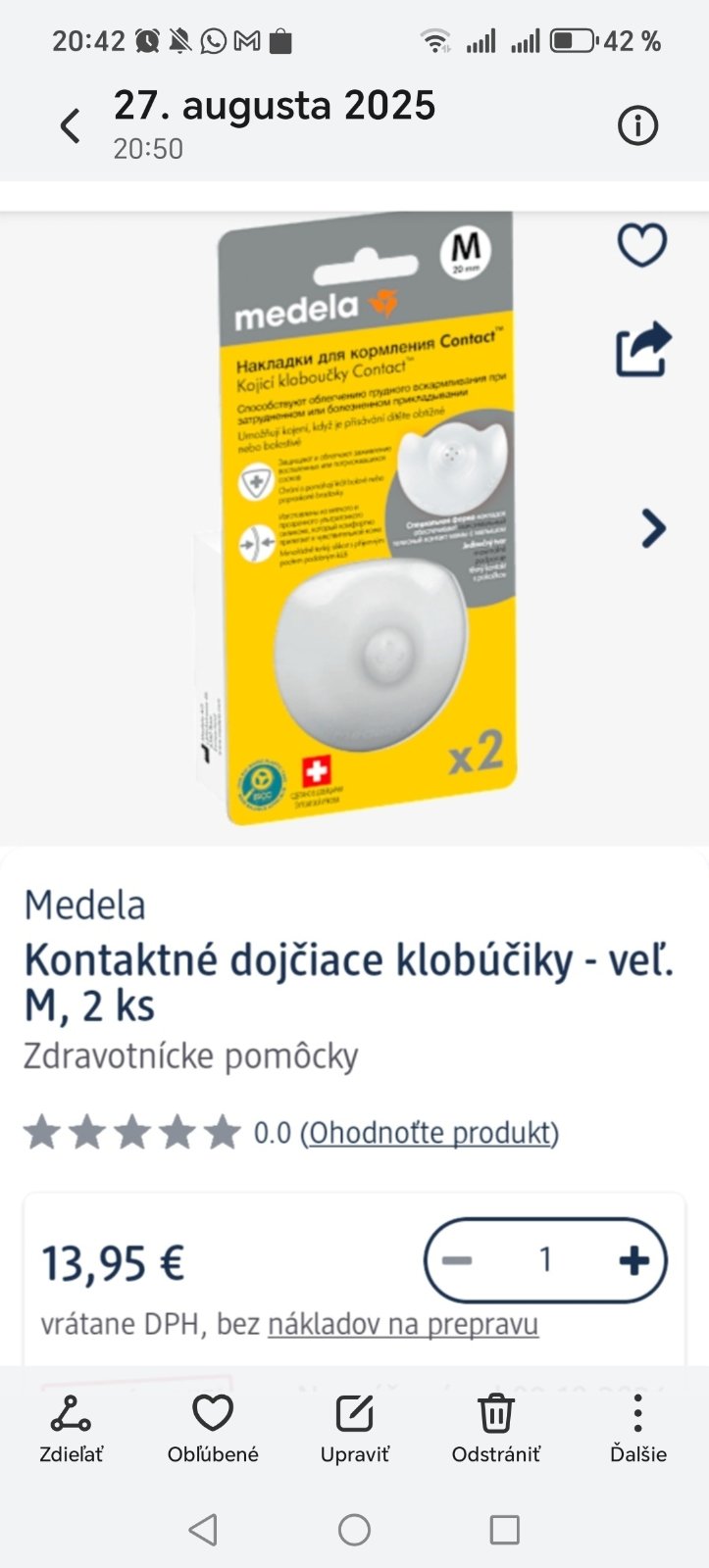
Task: Tap the system home button
Action: (354, 1530)
